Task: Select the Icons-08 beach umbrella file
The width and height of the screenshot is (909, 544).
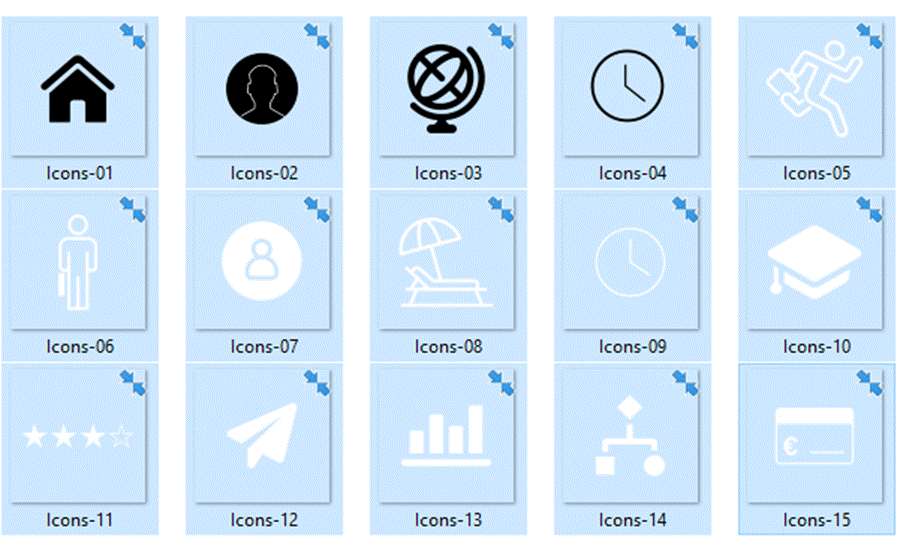Action: point(446,262)
